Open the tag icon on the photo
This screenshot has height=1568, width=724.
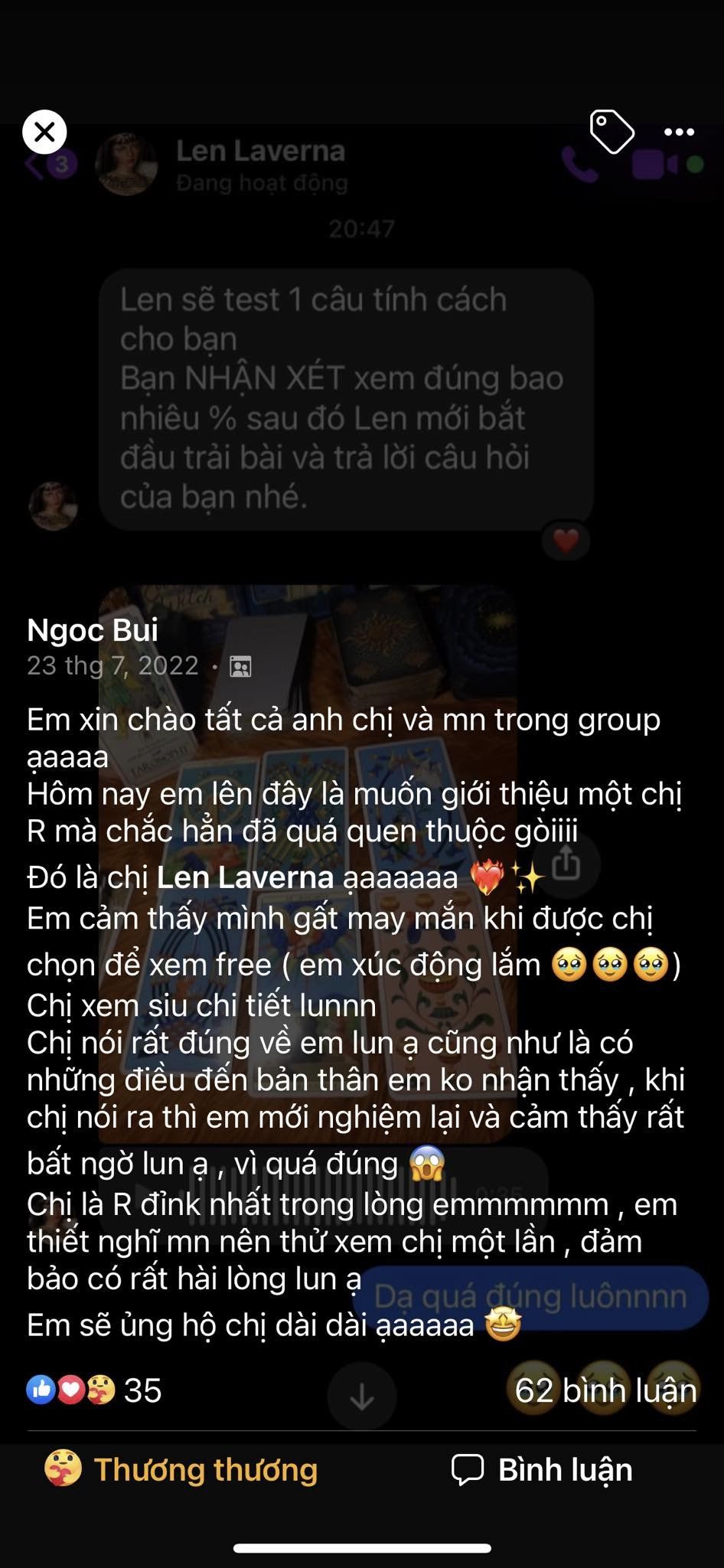point(611,132)
